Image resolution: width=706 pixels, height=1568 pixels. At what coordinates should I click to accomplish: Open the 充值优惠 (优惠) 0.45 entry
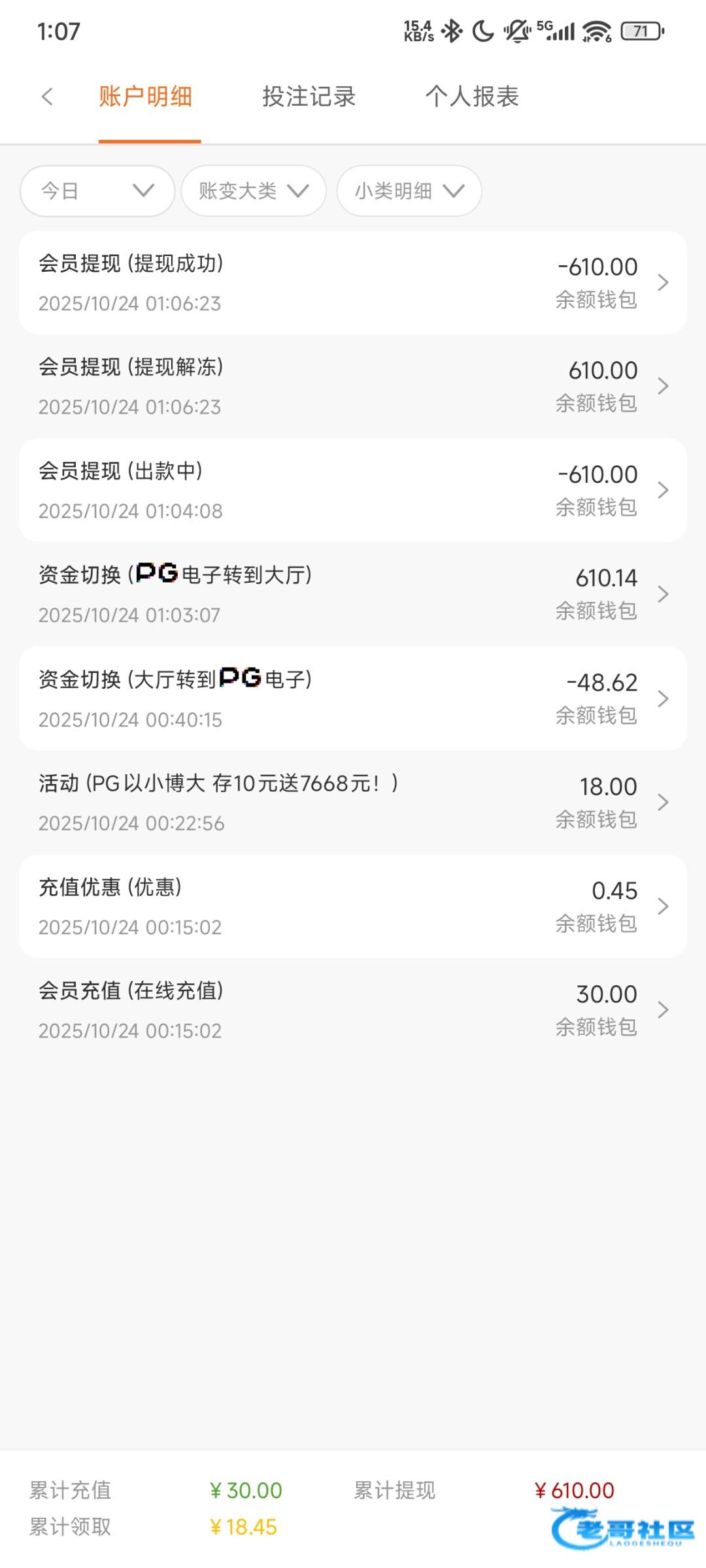pos(353,906)
